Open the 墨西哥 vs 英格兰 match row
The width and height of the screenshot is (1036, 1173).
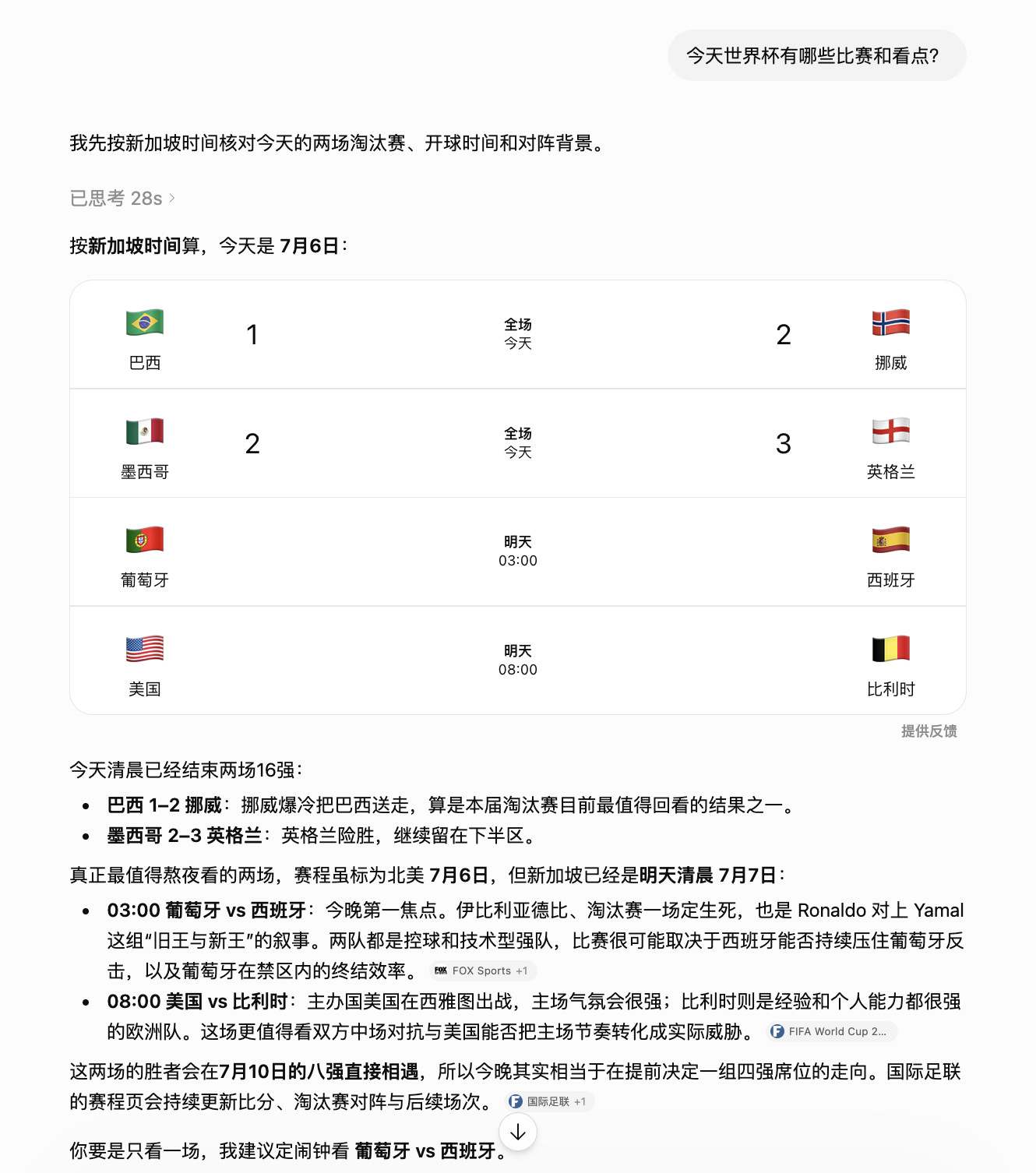pos(518,443)
